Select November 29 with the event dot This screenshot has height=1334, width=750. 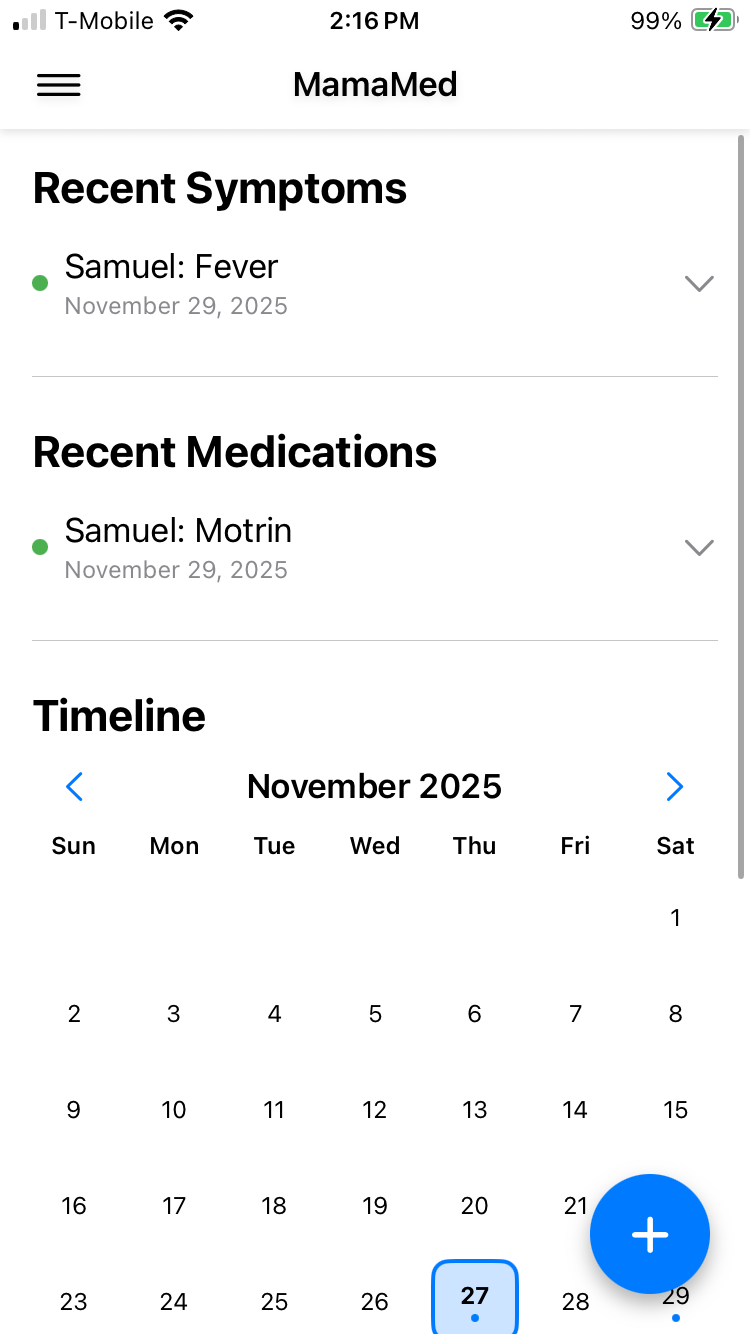click(675, 1295)
